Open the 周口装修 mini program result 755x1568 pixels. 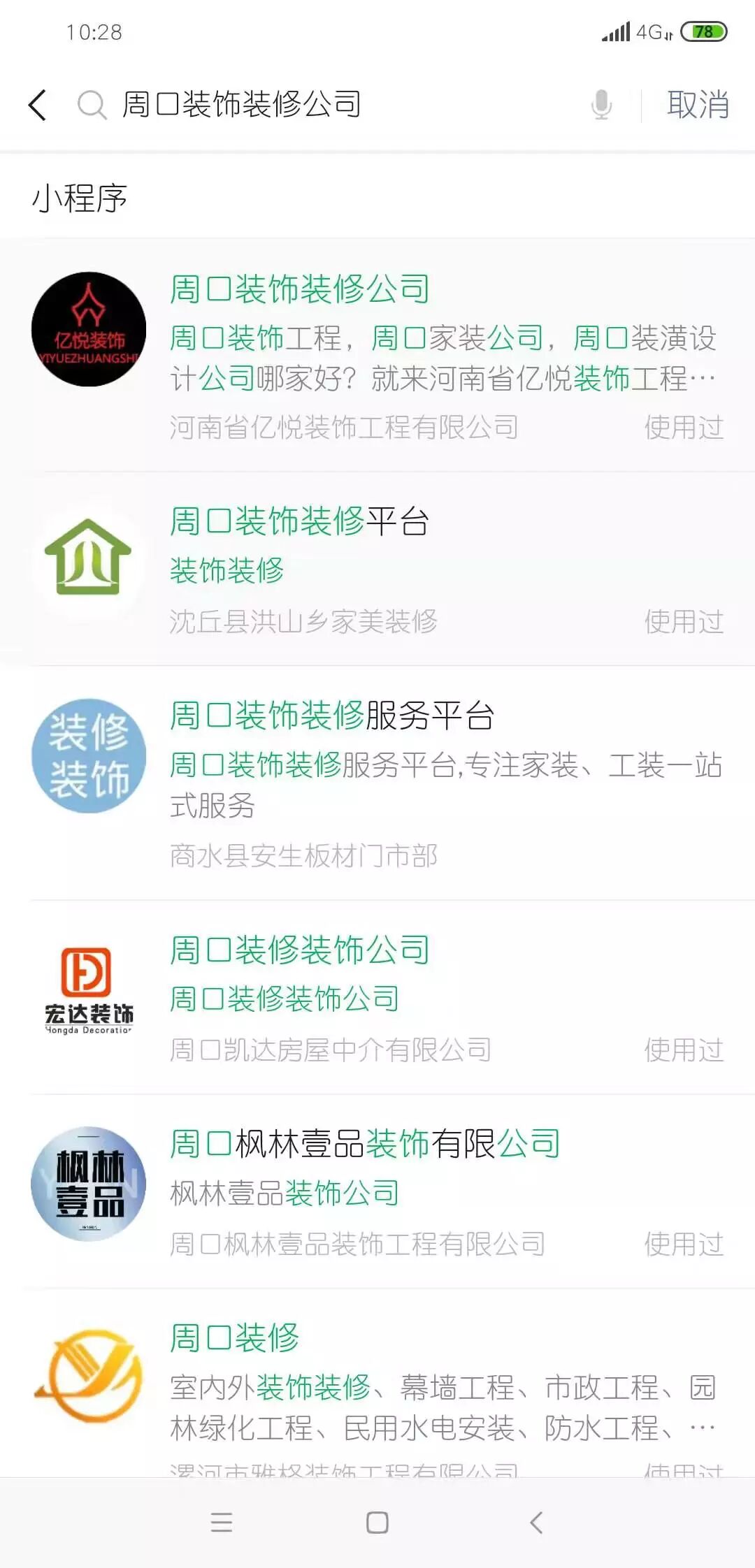click(377, 1384)
